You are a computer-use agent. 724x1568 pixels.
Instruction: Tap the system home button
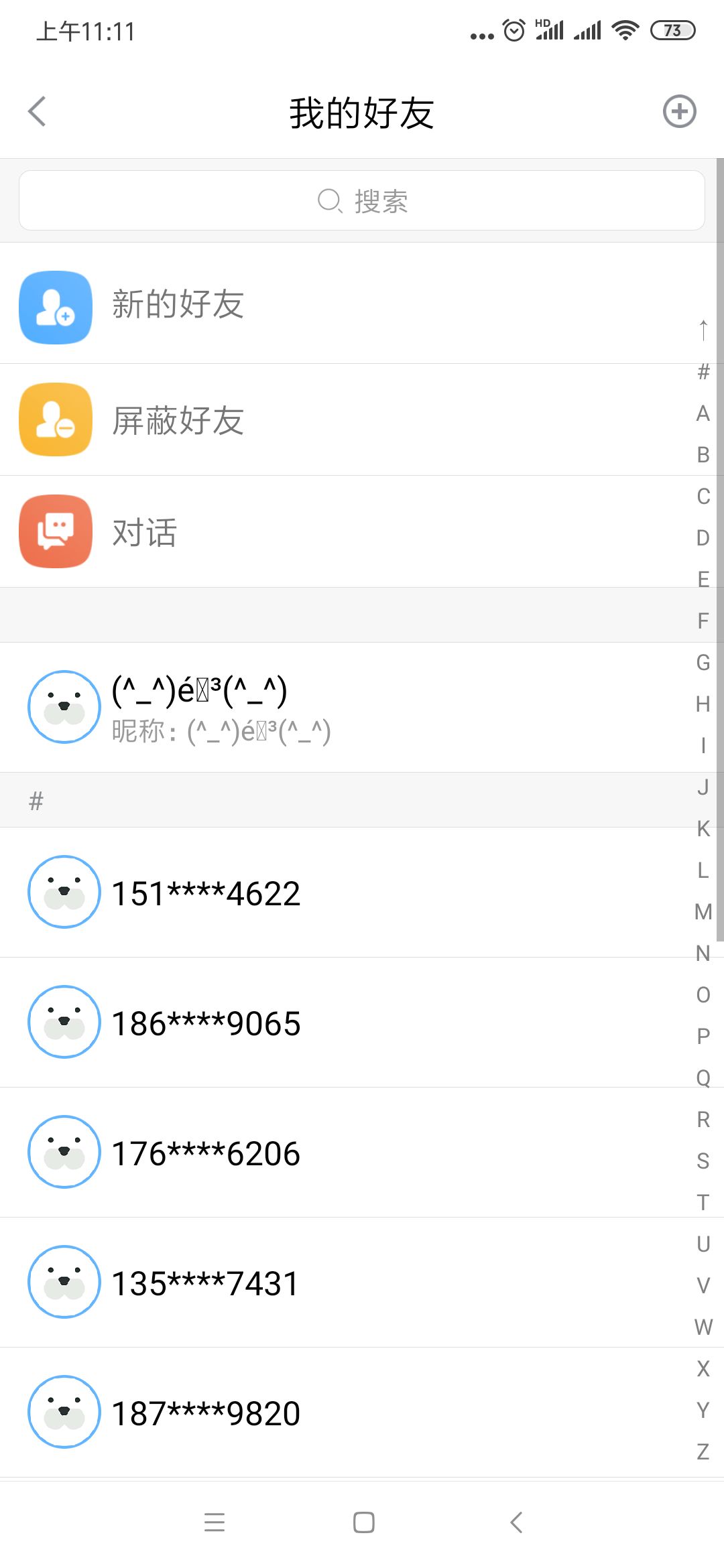[x=363, y=1522]
